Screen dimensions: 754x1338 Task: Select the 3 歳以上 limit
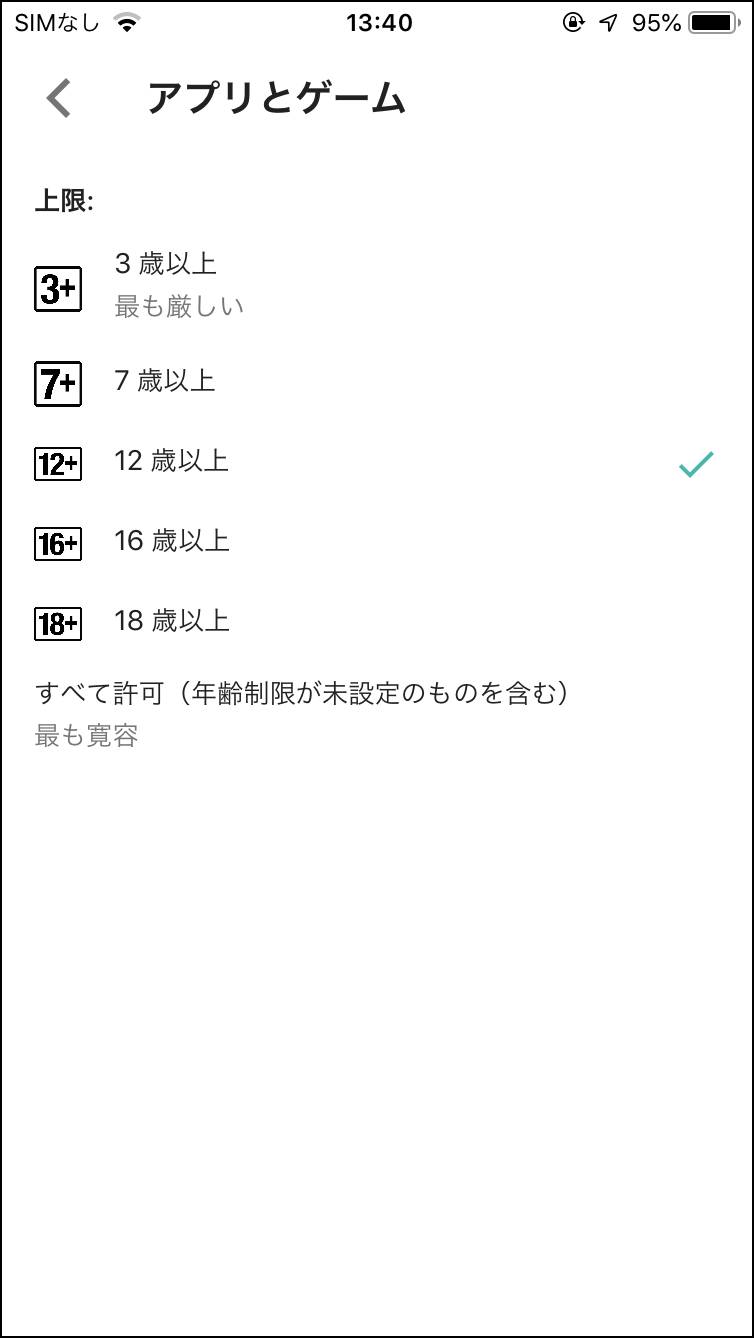pos(377,284)
